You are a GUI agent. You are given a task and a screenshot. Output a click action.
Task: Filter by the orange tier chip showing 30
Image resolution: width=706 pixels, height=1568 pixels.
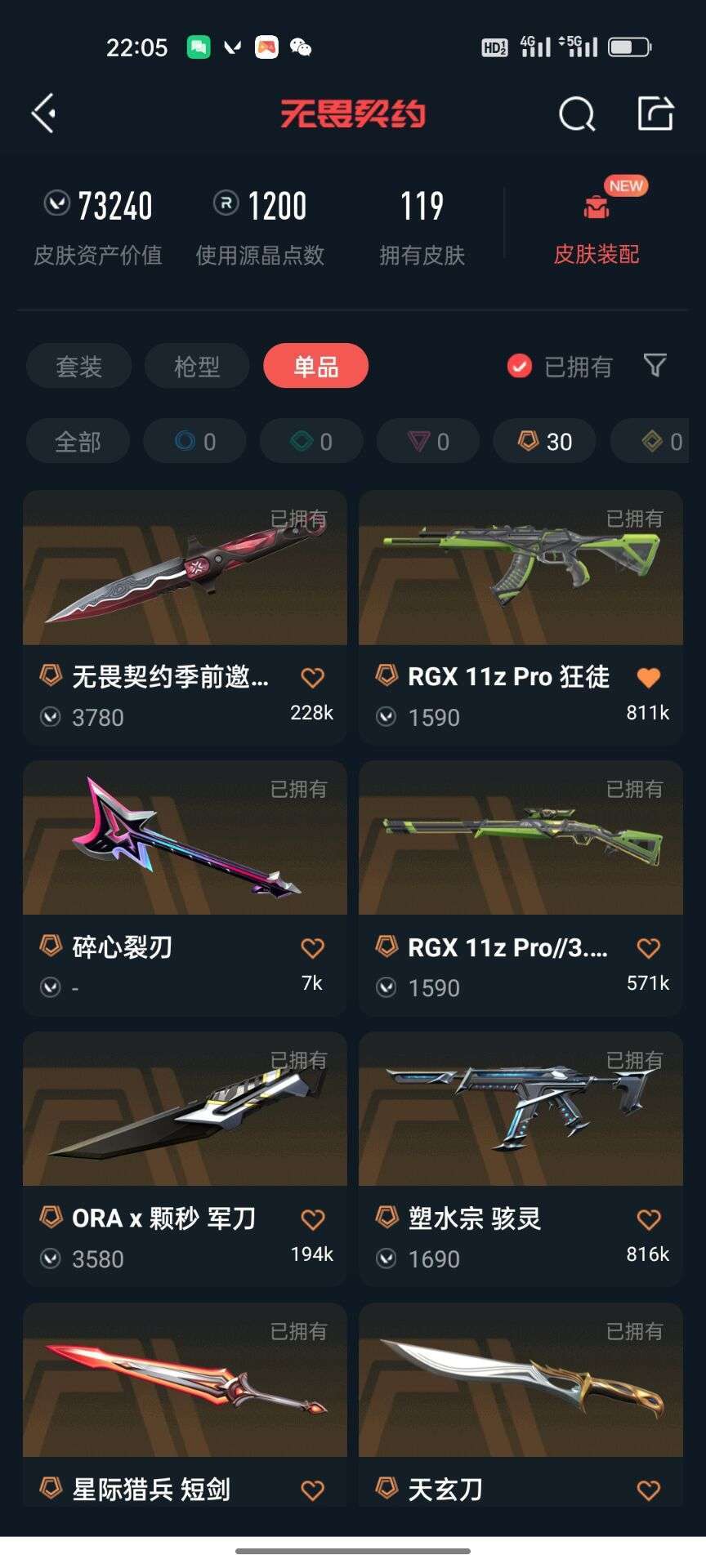(x=544, y=442)
